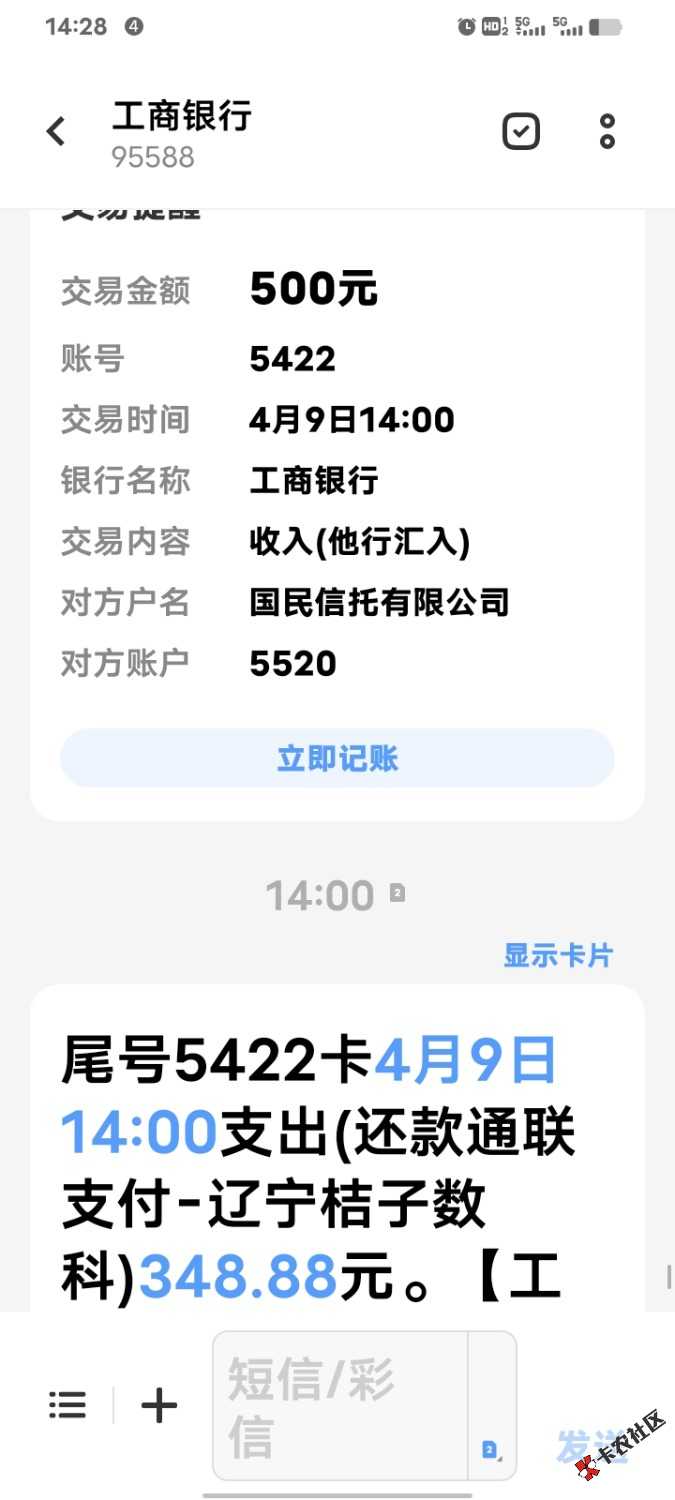Viewport: 675px width, 1500px height.
Task: Focus the 短信/彩信 message input field
Action: (x=340, y=1405)
